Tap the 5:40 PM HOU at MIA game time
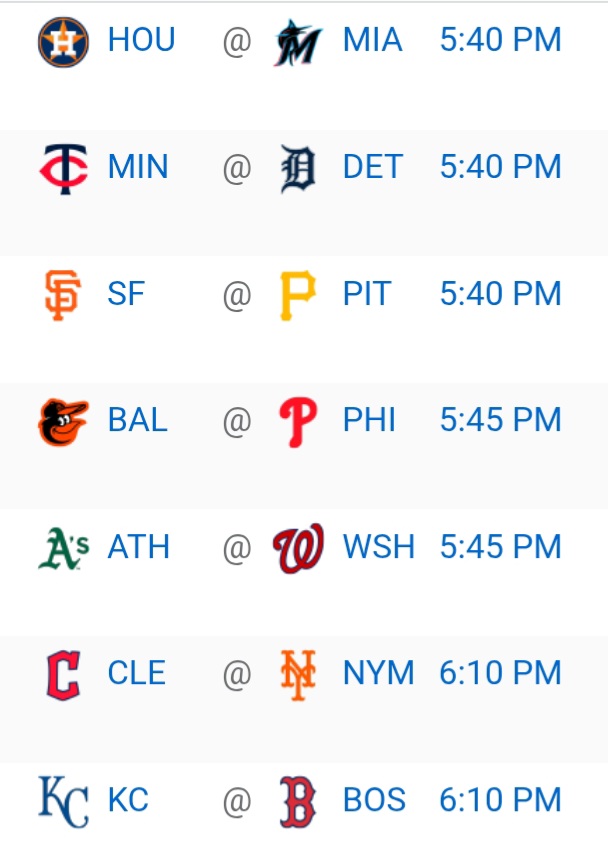This screenshot has width=608, height=852. pos(500,41)
